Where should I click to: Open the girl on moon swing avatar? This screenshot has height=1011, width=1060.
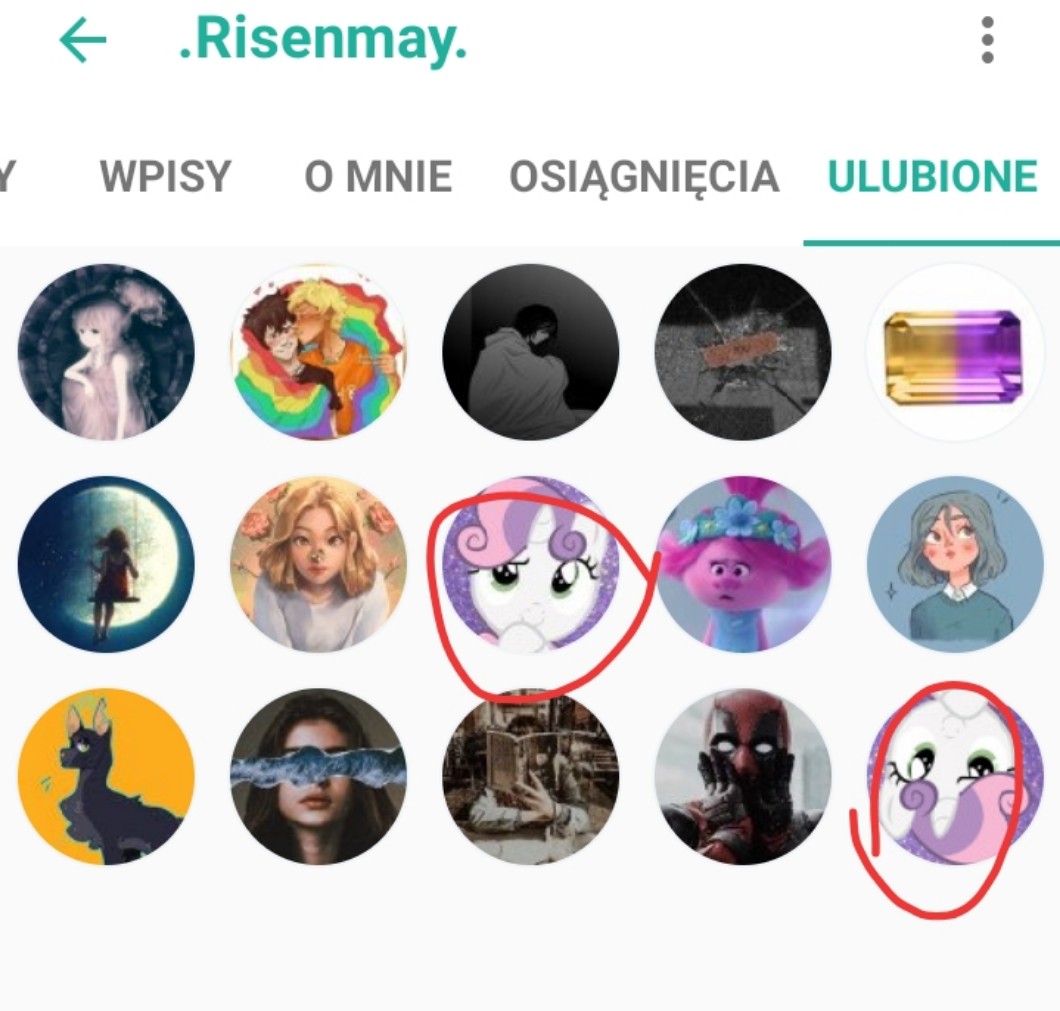click(106, 565)
